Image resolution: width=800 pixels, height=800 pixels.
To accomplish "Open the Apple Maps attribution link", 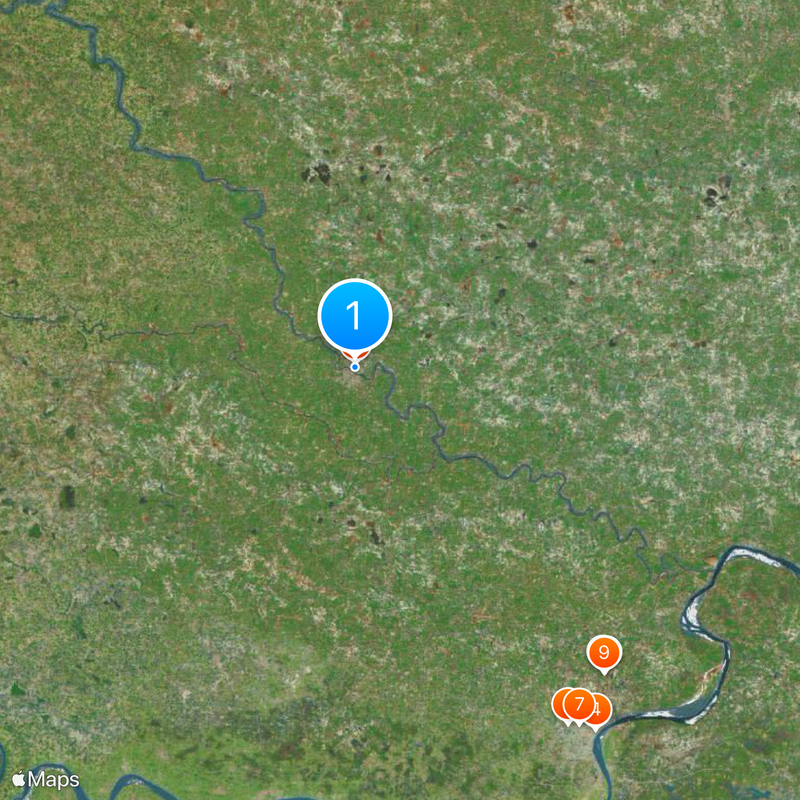I will [x=46, y=779].
